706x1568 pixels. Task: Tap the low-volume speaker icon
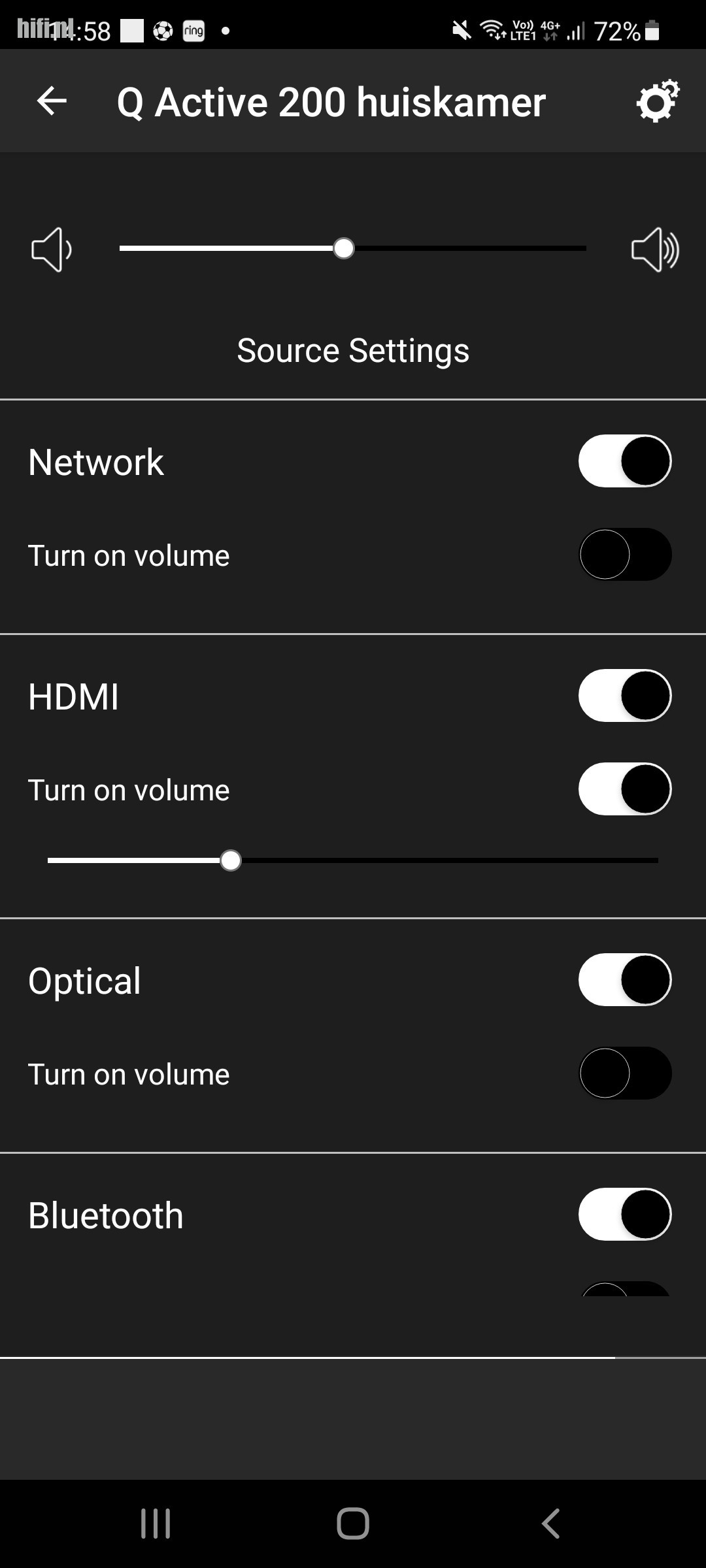[52, 249]
